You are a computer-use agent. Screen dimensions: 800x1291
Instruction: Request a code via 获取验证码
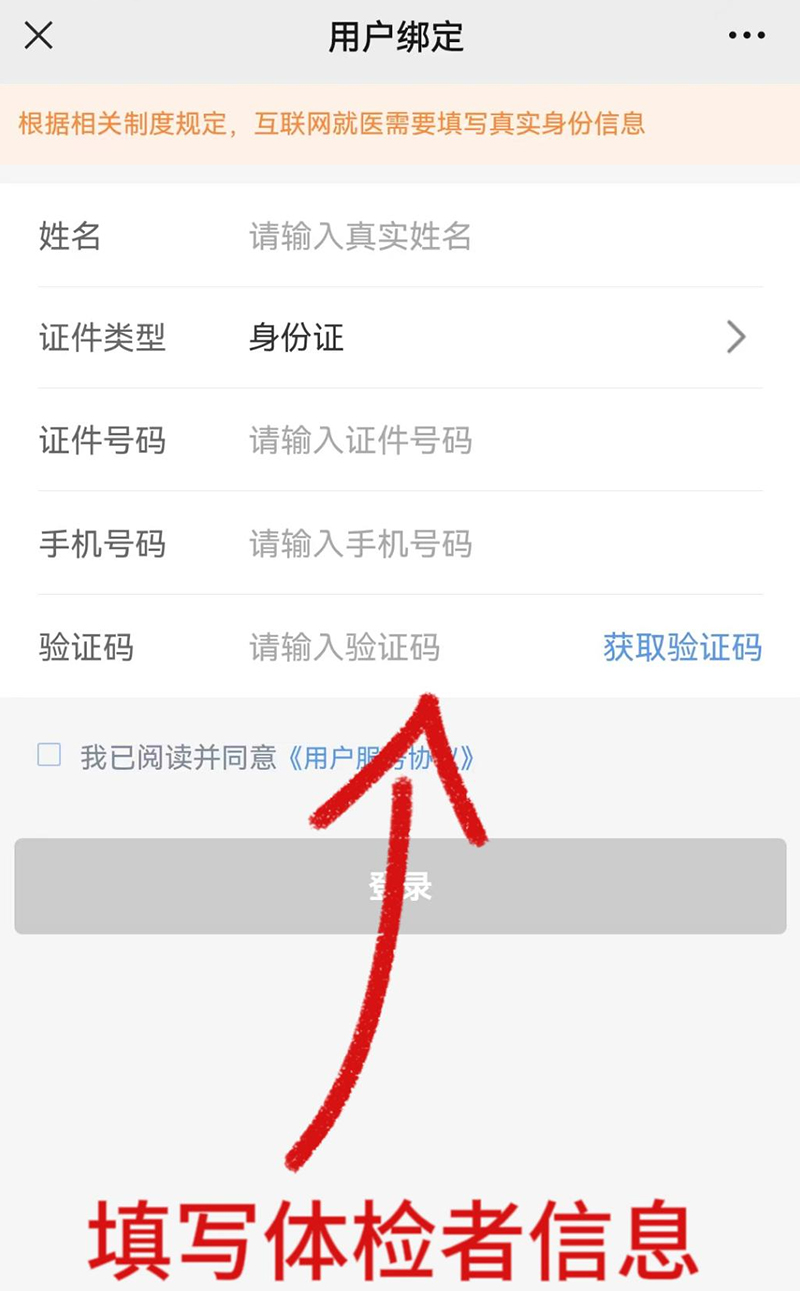coord(682,648)
